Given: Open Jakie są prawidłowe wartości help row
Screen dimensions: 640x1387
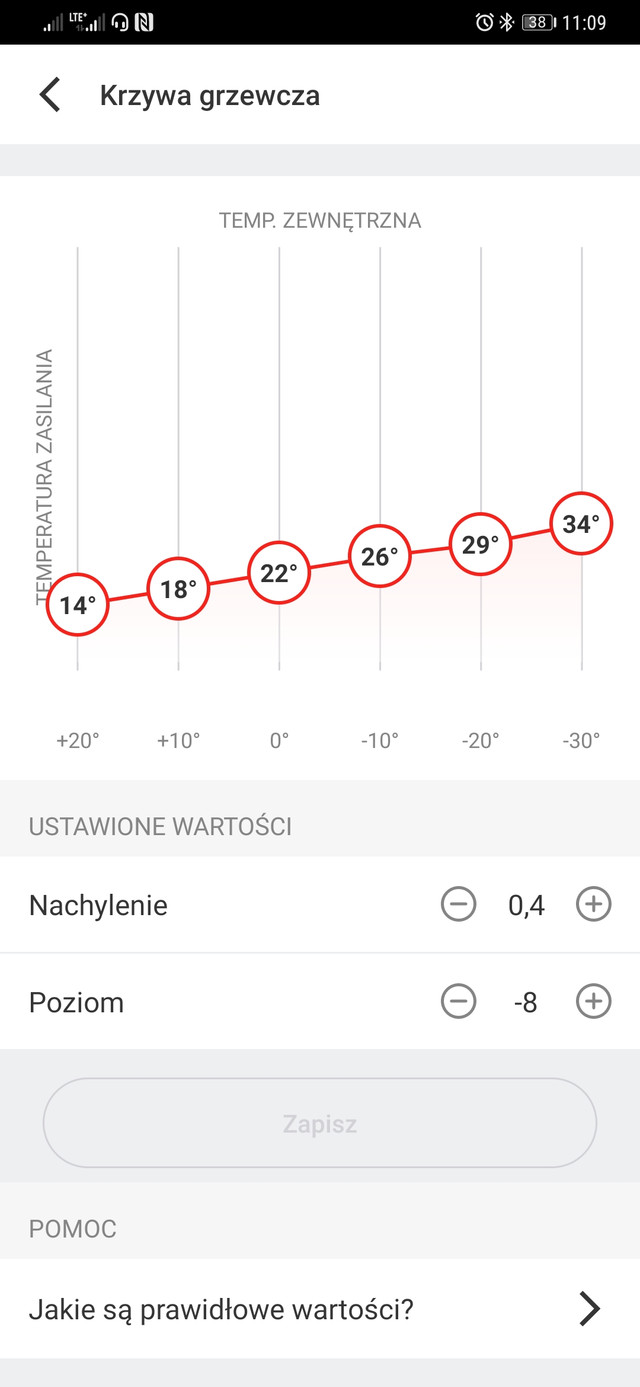Looking at the screenshot, I should click(320, 1309).
